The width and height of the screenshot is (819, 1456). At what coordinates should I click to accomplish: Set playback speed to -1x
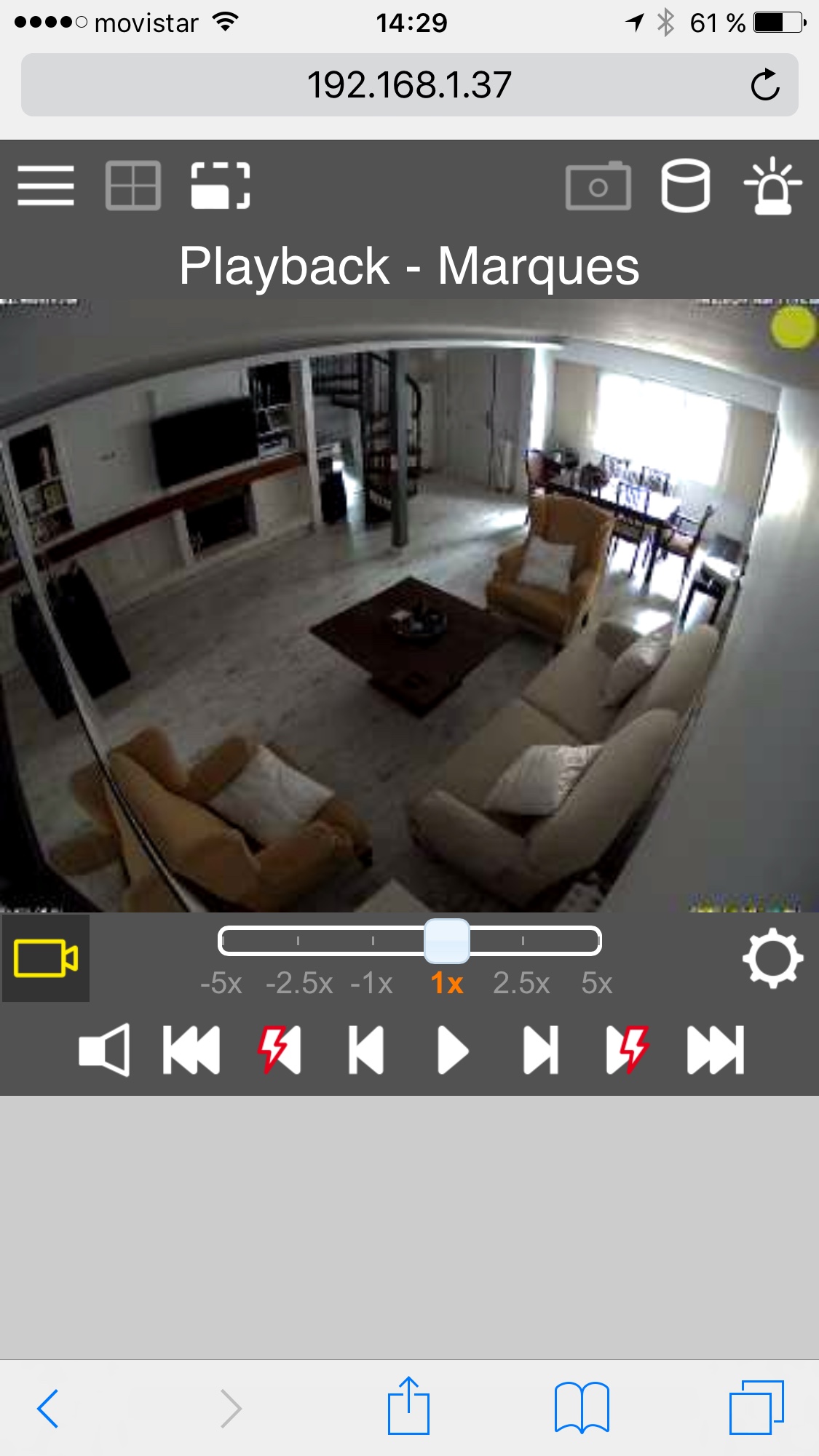[372, 983]
